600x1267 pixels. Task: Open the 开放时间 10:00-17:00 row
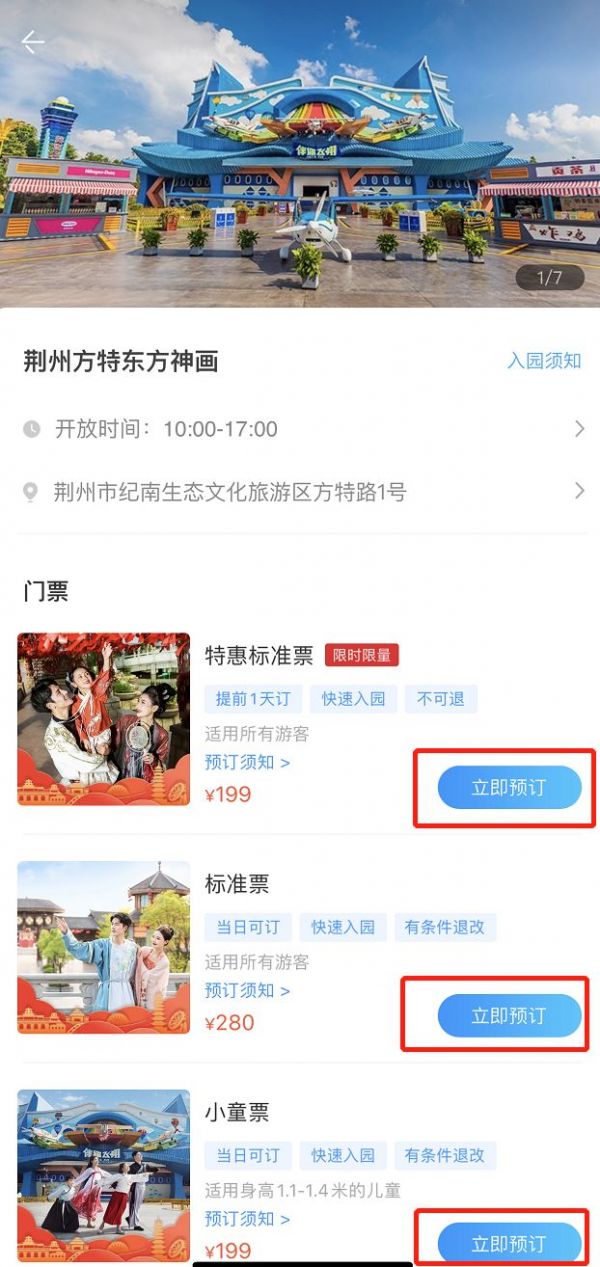click(300, 429)
